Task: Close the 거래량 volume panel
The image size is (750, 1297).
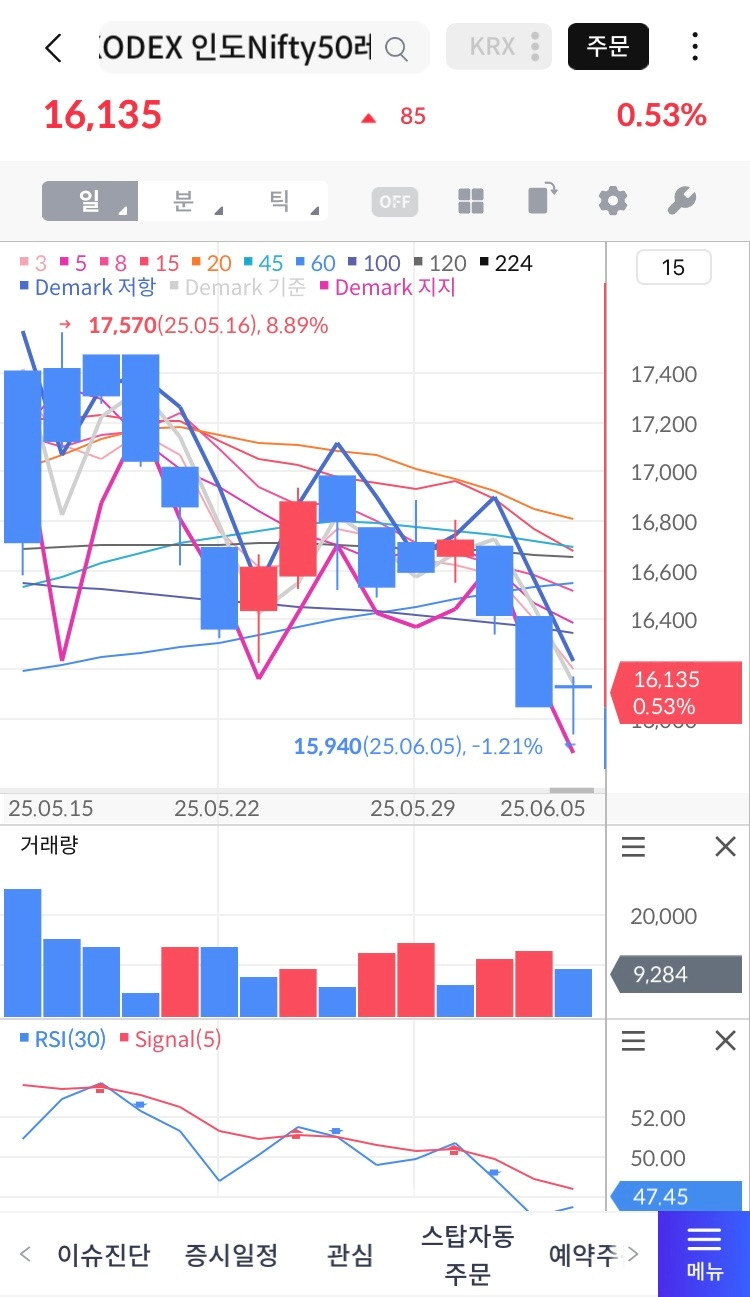Action: point(725,848)
